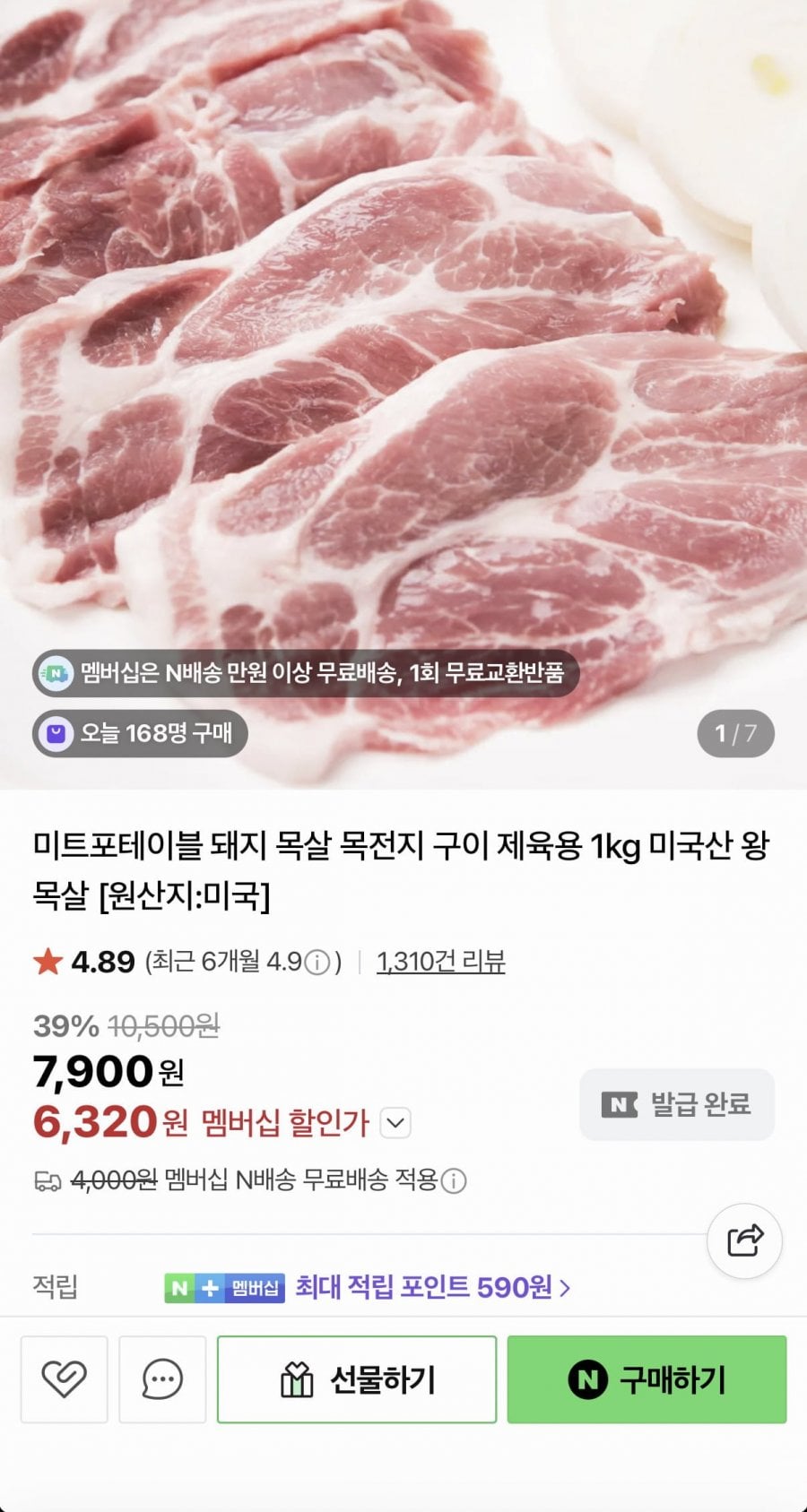The image size is (807, 1512).
Task: Tap the 발급 완료 coupon button
Action: tap(677, 1104)
